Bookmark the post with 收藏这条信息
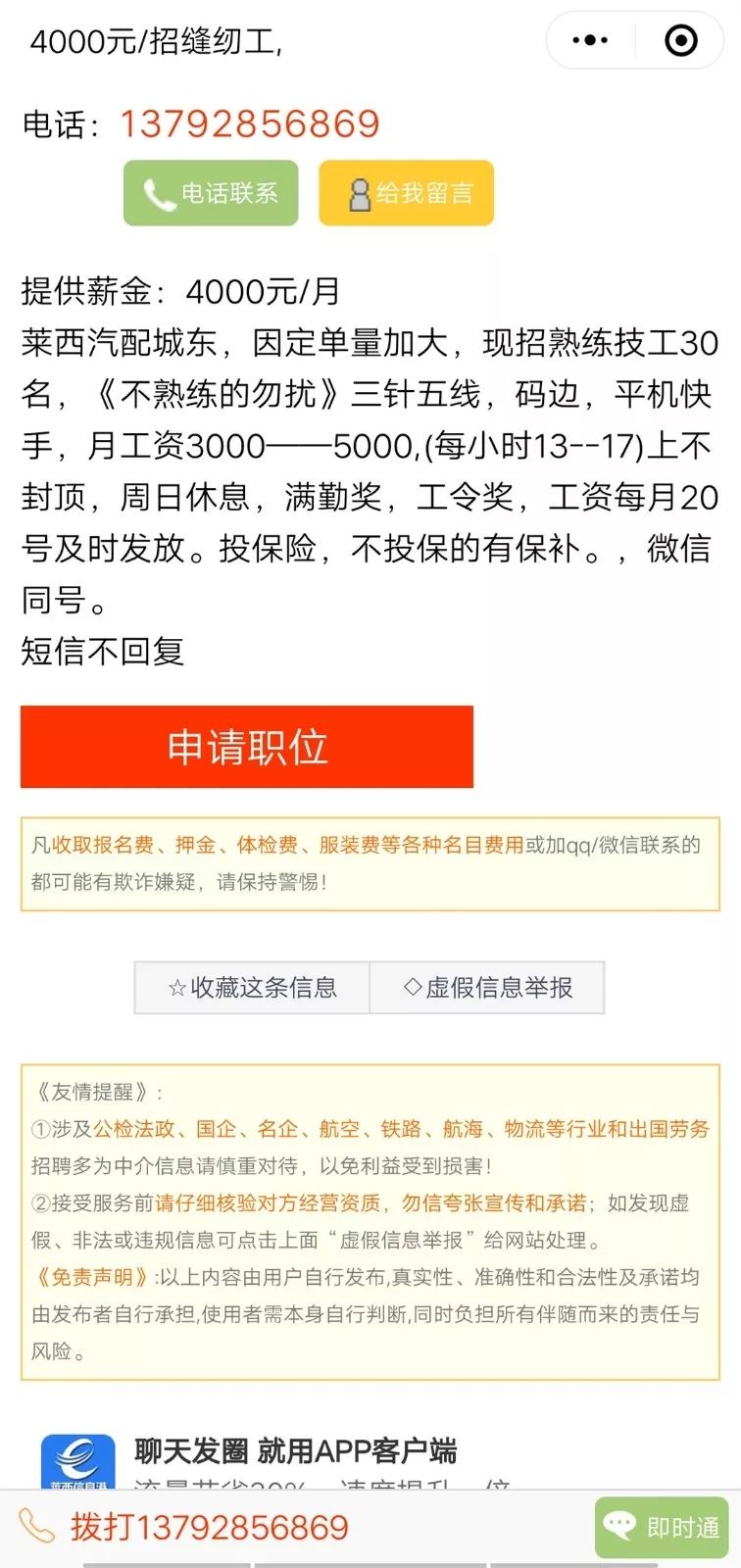Viewport: 741px width, 1568px height. (252, 987)
